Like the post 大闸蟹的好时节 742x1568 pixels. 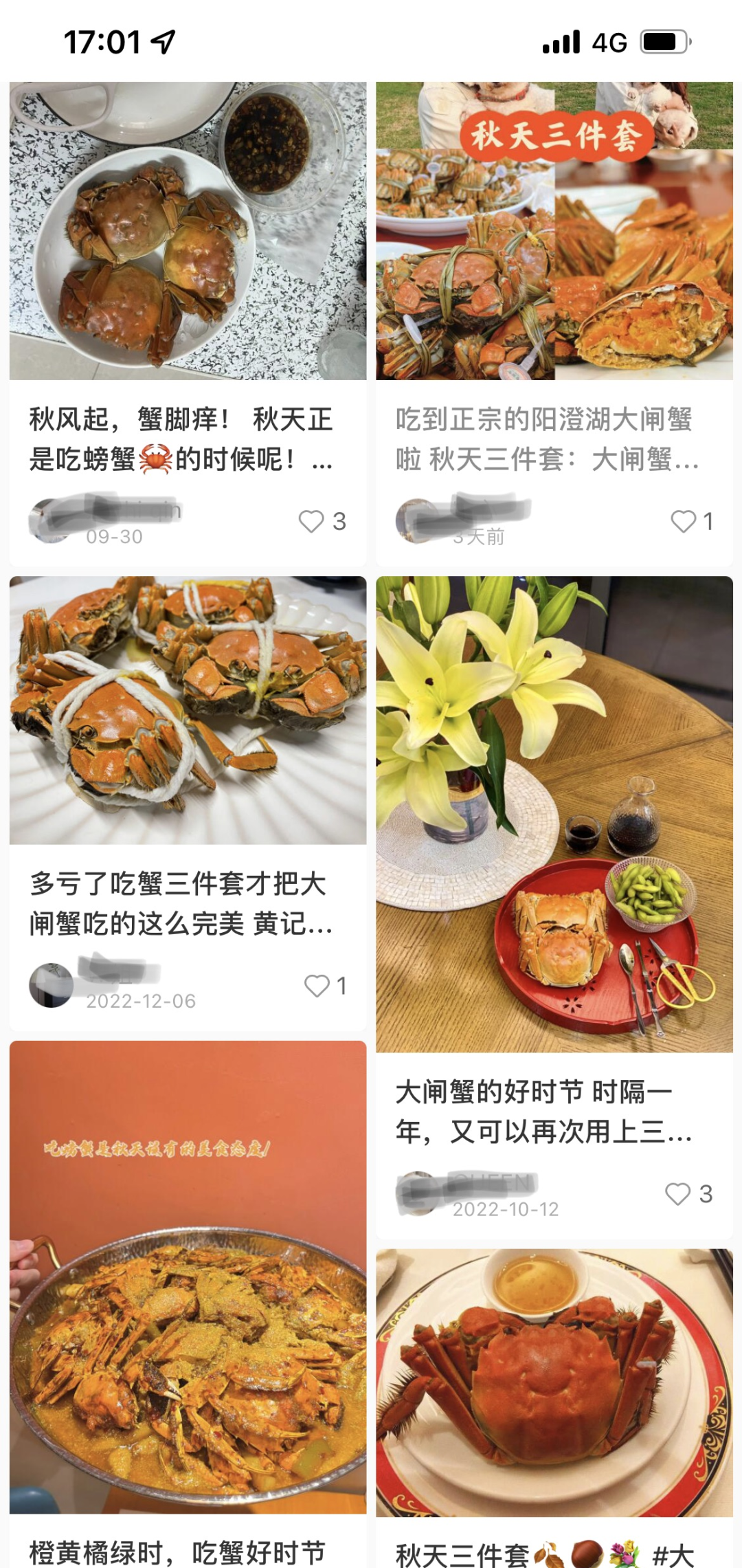[677, 1194]
